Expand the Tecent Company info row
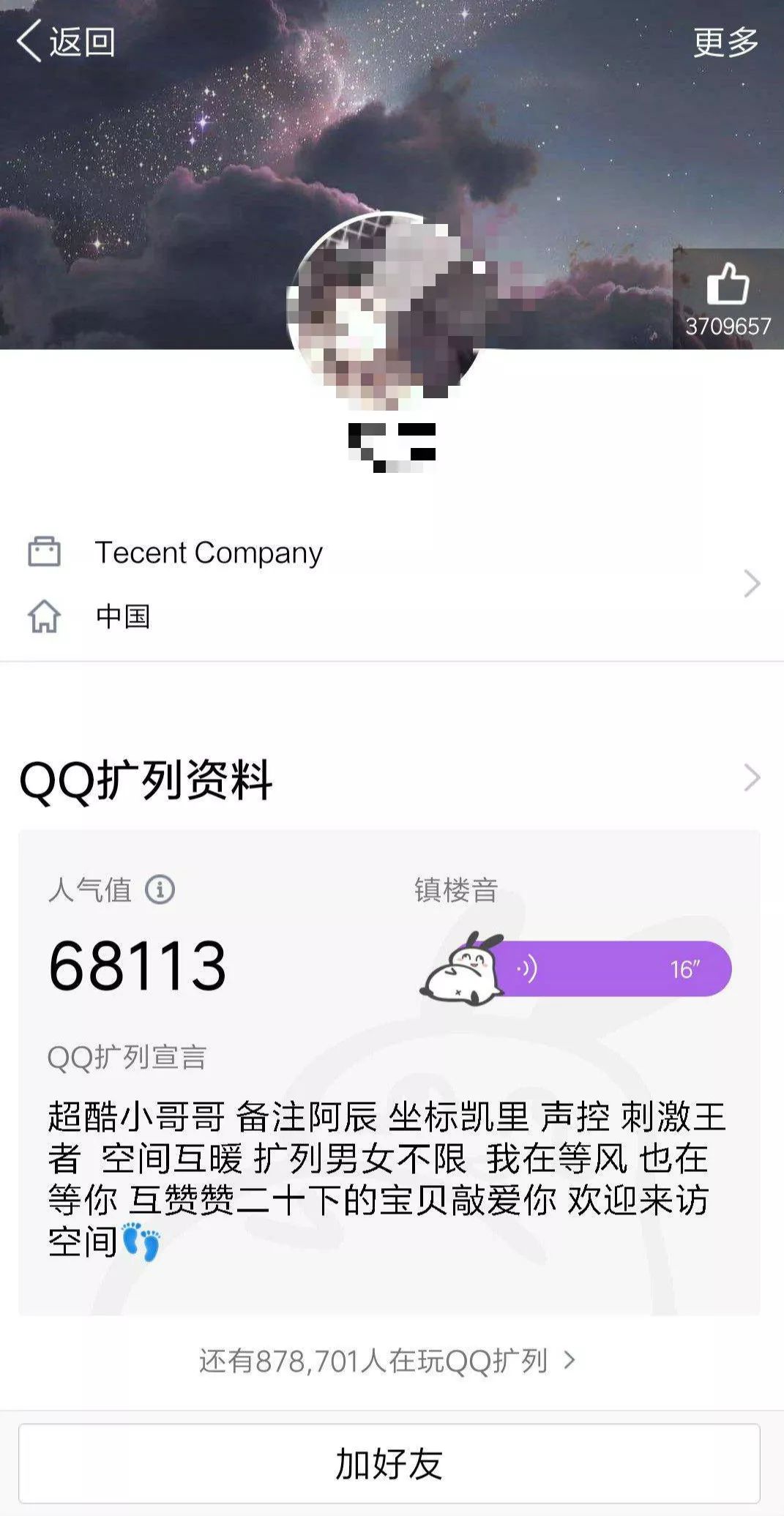 (x=753, y=583)
